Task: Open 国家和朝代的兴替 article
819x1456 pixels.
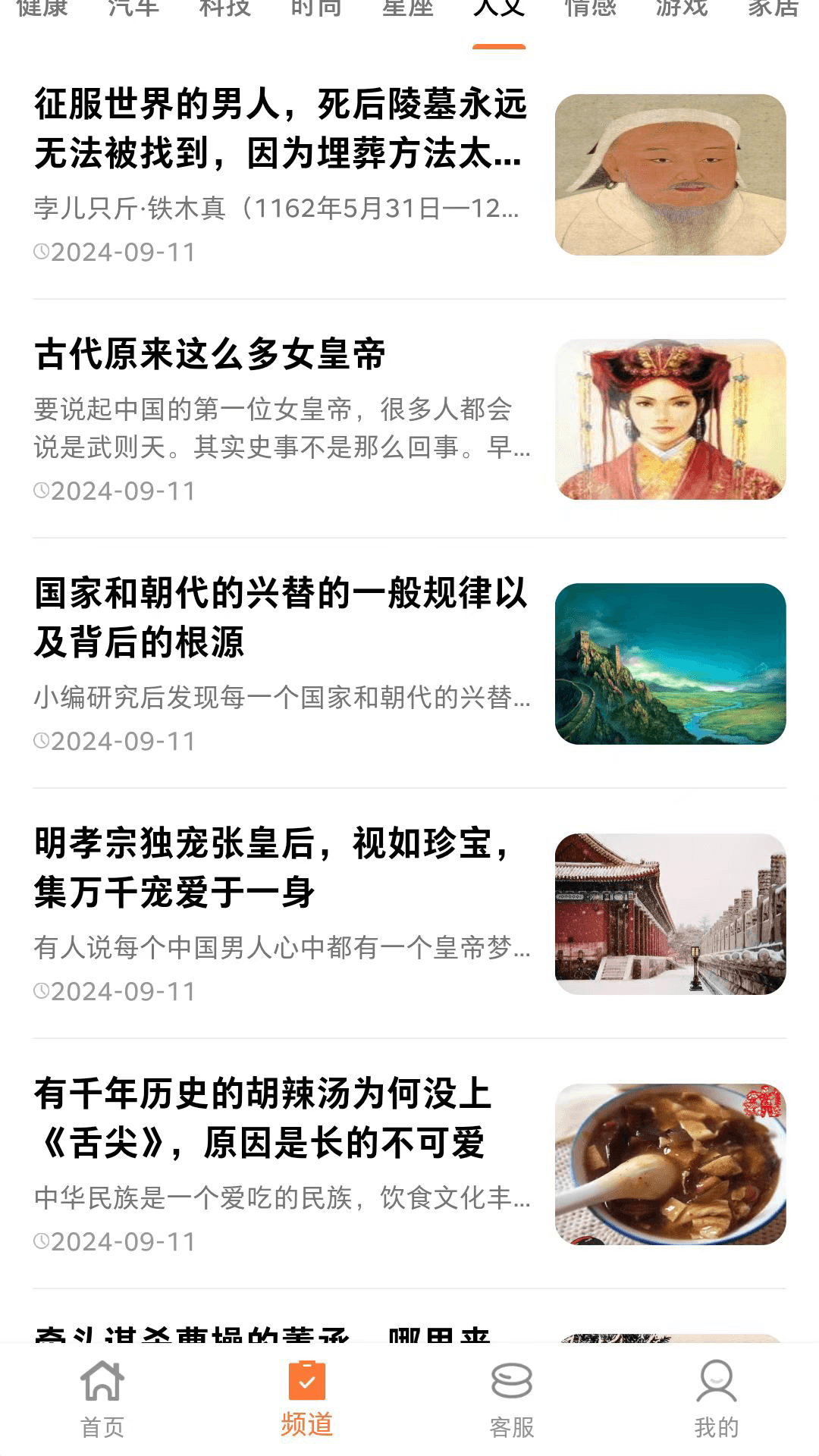Action: pyautogui.click(x=281, y=617)
